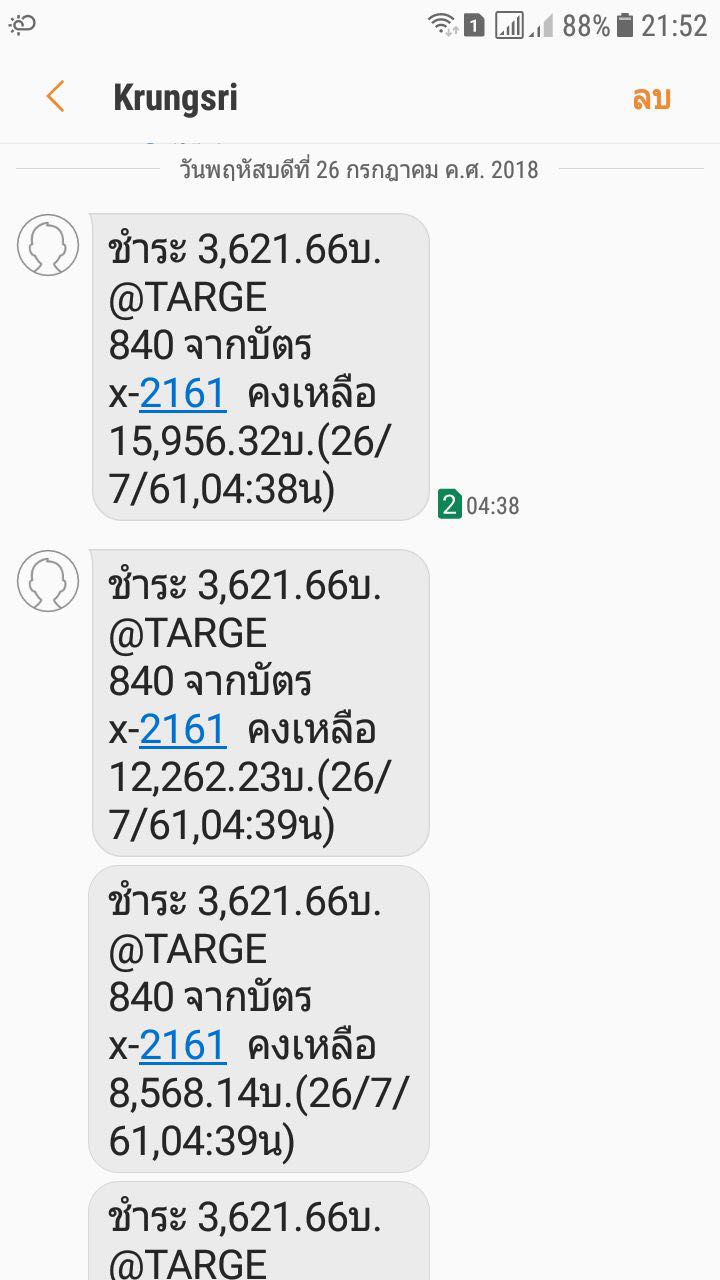Go back from the Krungsri conversation

point(55,97)
